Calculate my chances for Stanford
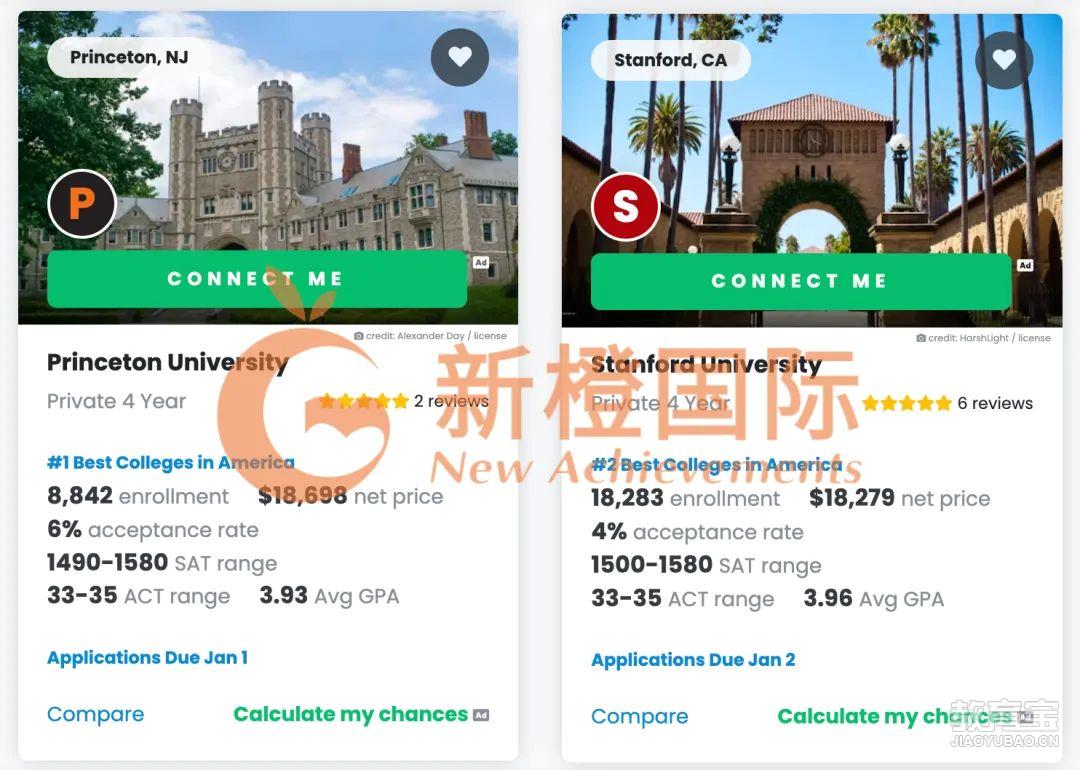 [893, 716]
